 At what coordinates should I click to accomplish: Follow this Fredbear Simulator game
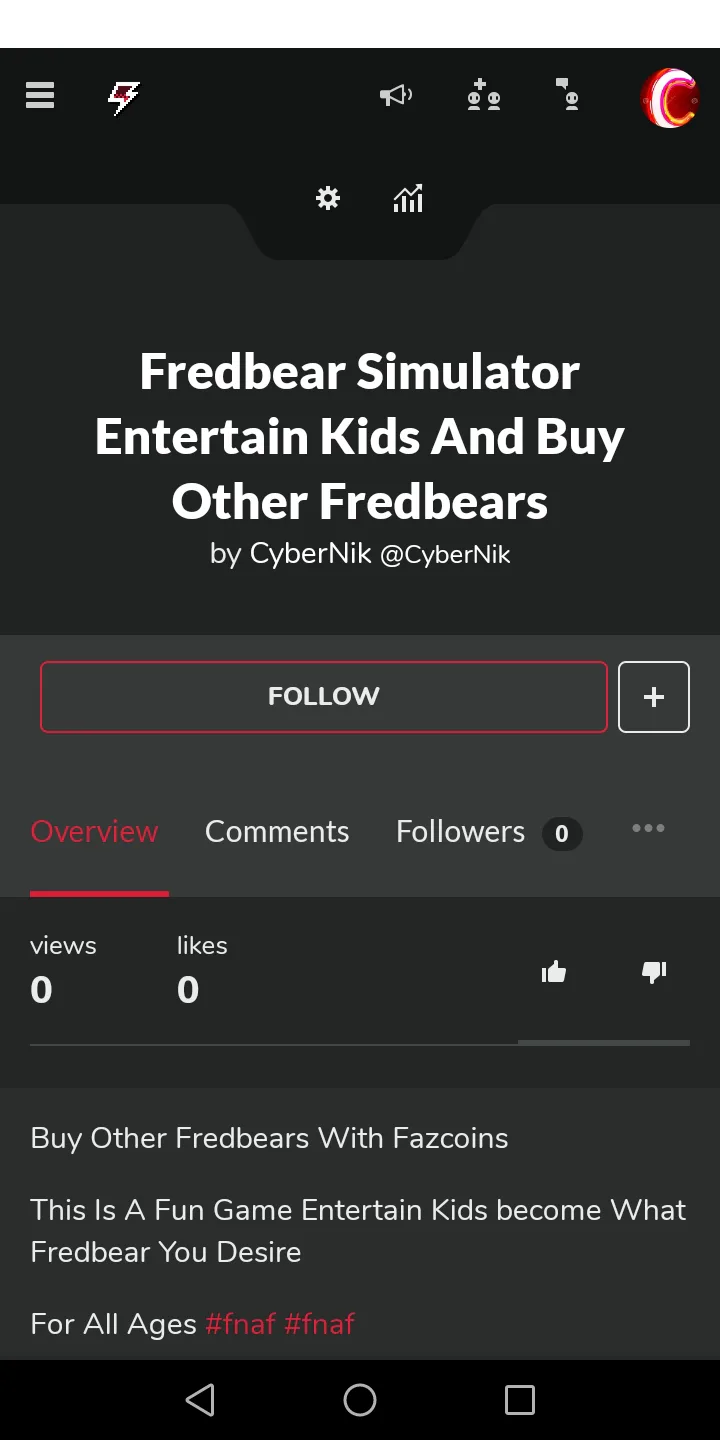point(323,697)
